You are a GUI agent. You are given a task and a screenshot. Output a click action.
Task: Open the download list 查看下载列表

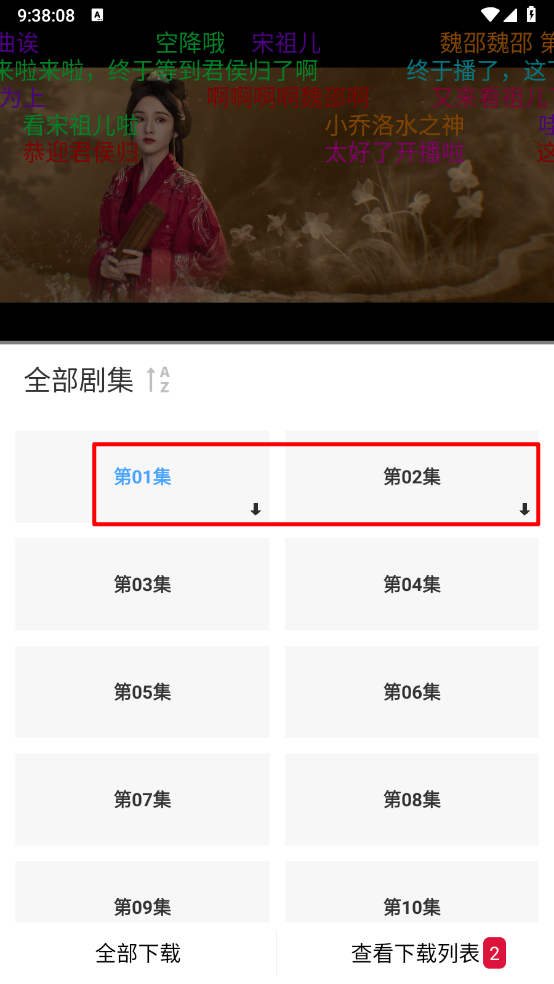pos(415,953)
